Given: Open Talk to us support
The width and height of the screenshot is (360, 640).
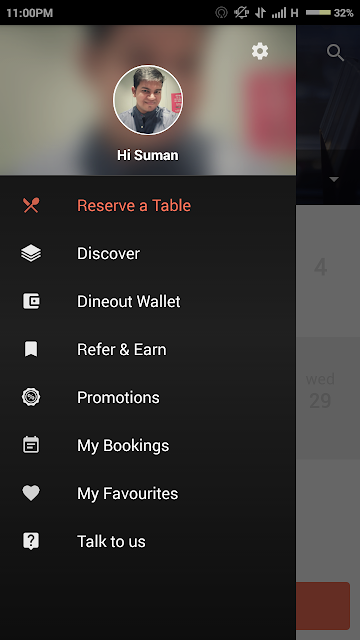Looking at the screenshot, I should (x=148, y=542).
